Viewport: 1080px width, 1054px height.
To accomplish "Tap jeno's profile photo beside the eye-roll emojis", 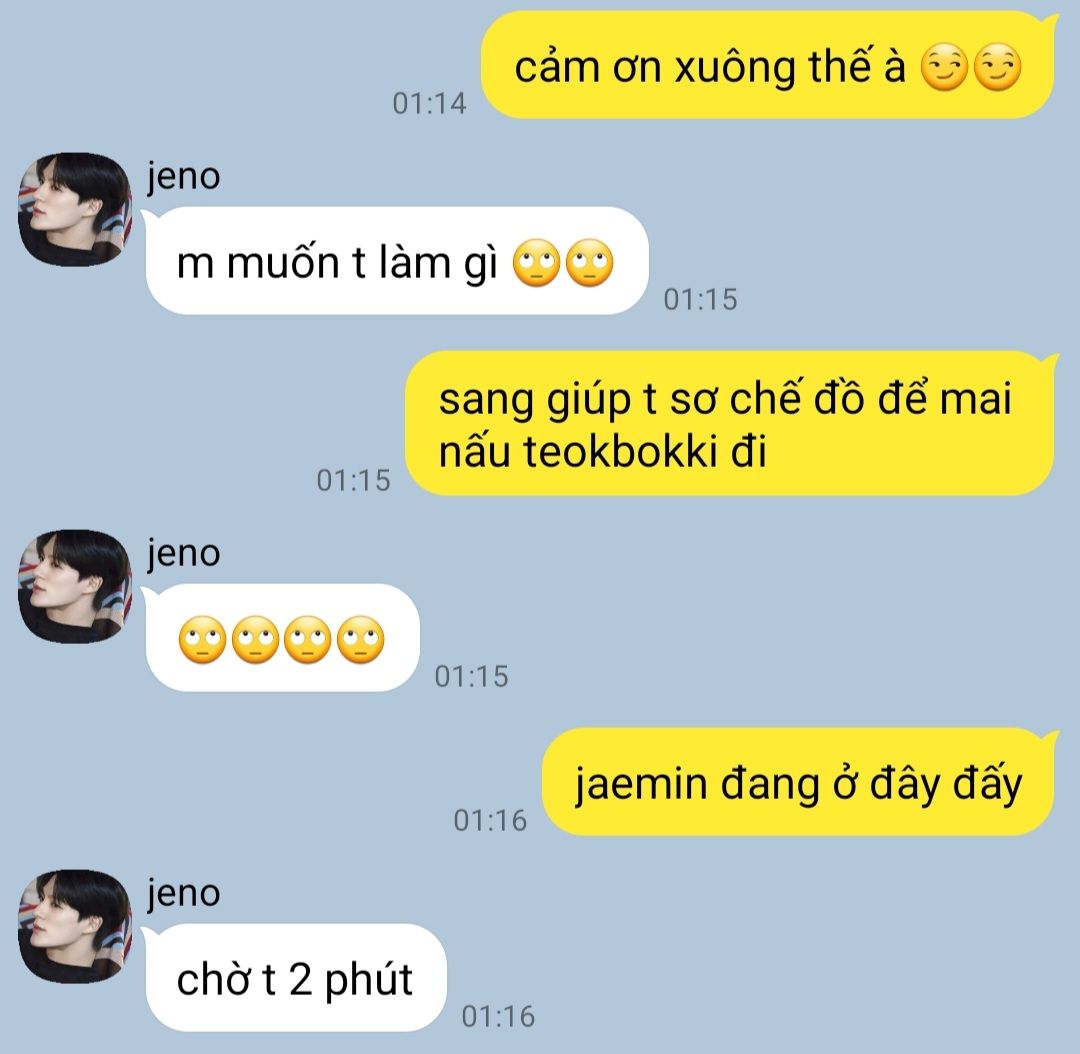I will [75, 586].
